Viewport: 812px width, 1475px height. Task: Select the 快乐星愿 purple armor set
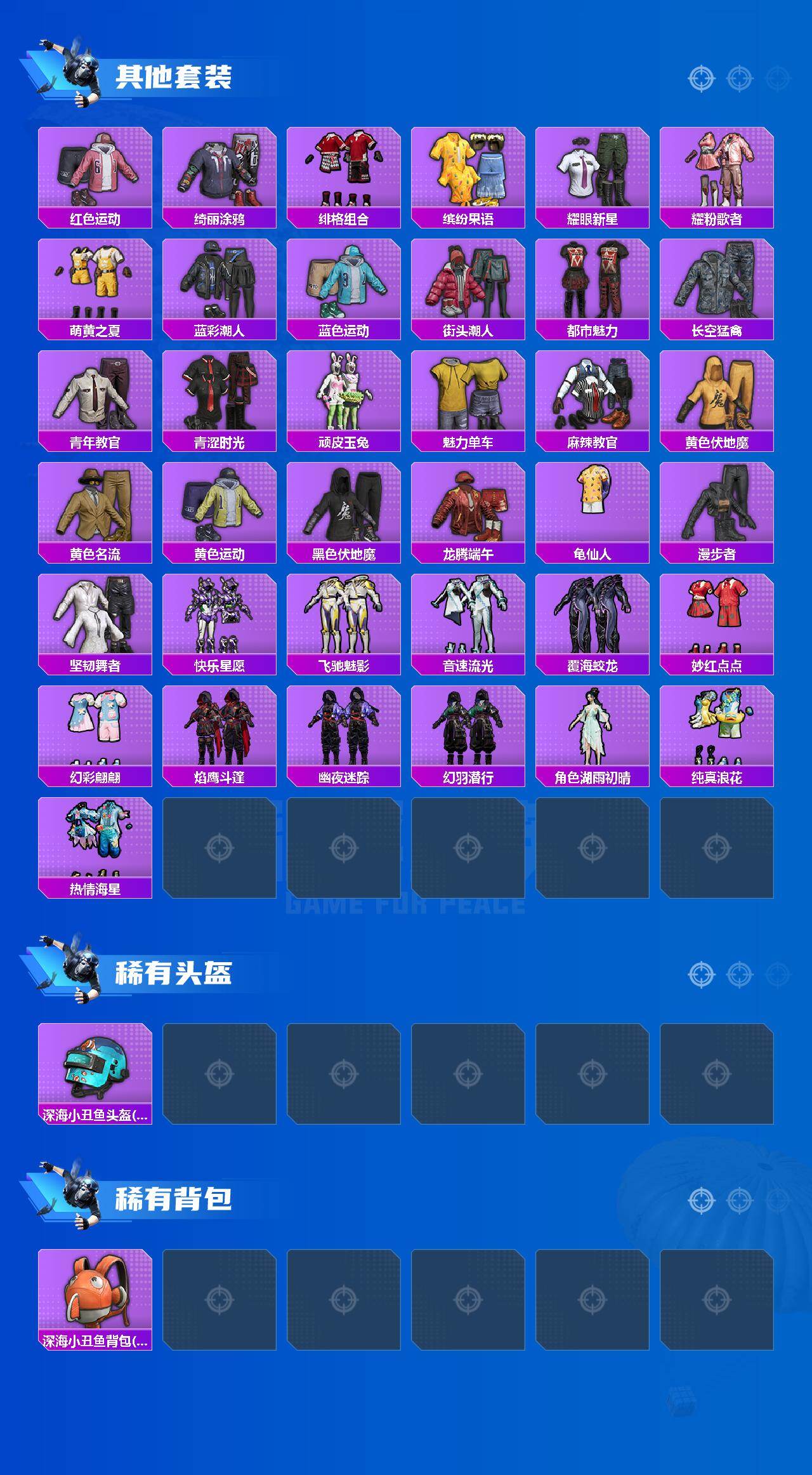click(219, 625)
